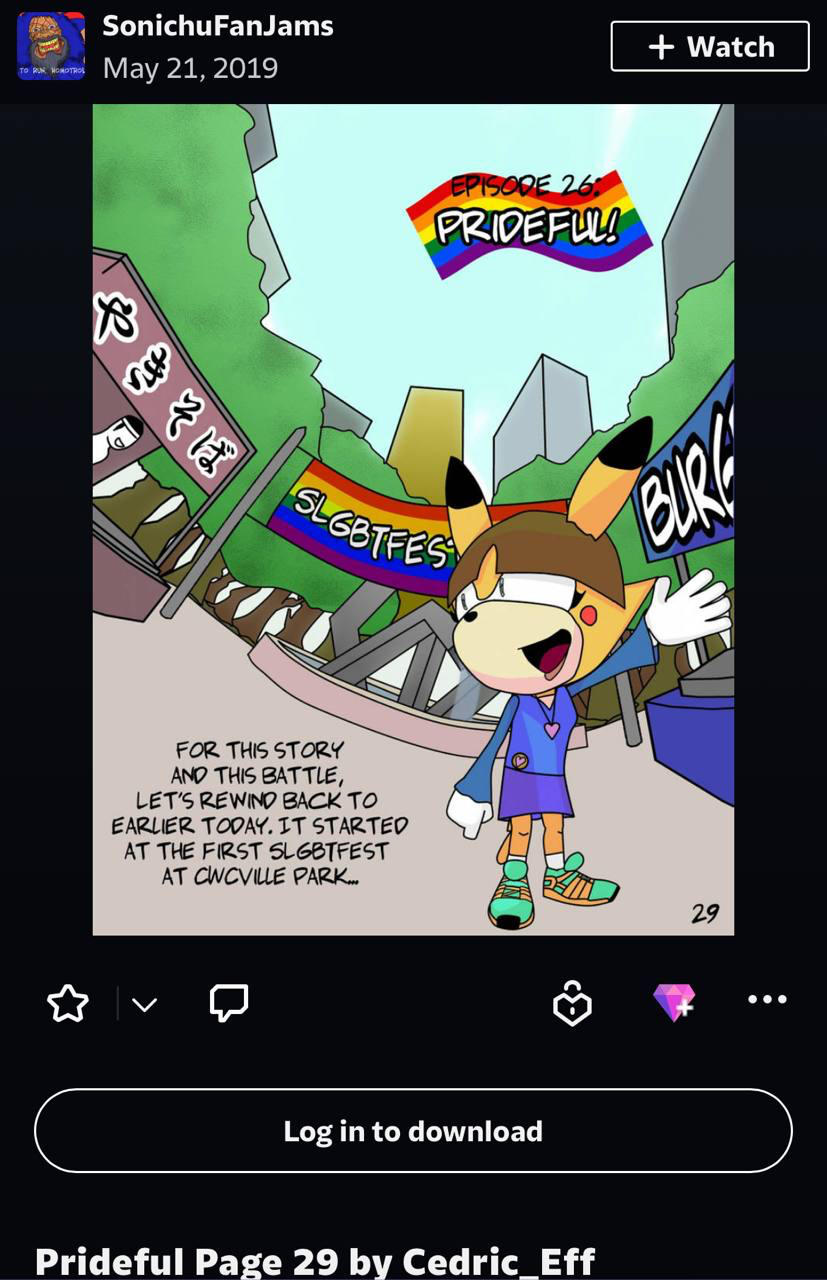Open SonichuFanJams profile avatar
This screenshot has height=1280, width=827.
pyautogui.click(x=50, y=46)
